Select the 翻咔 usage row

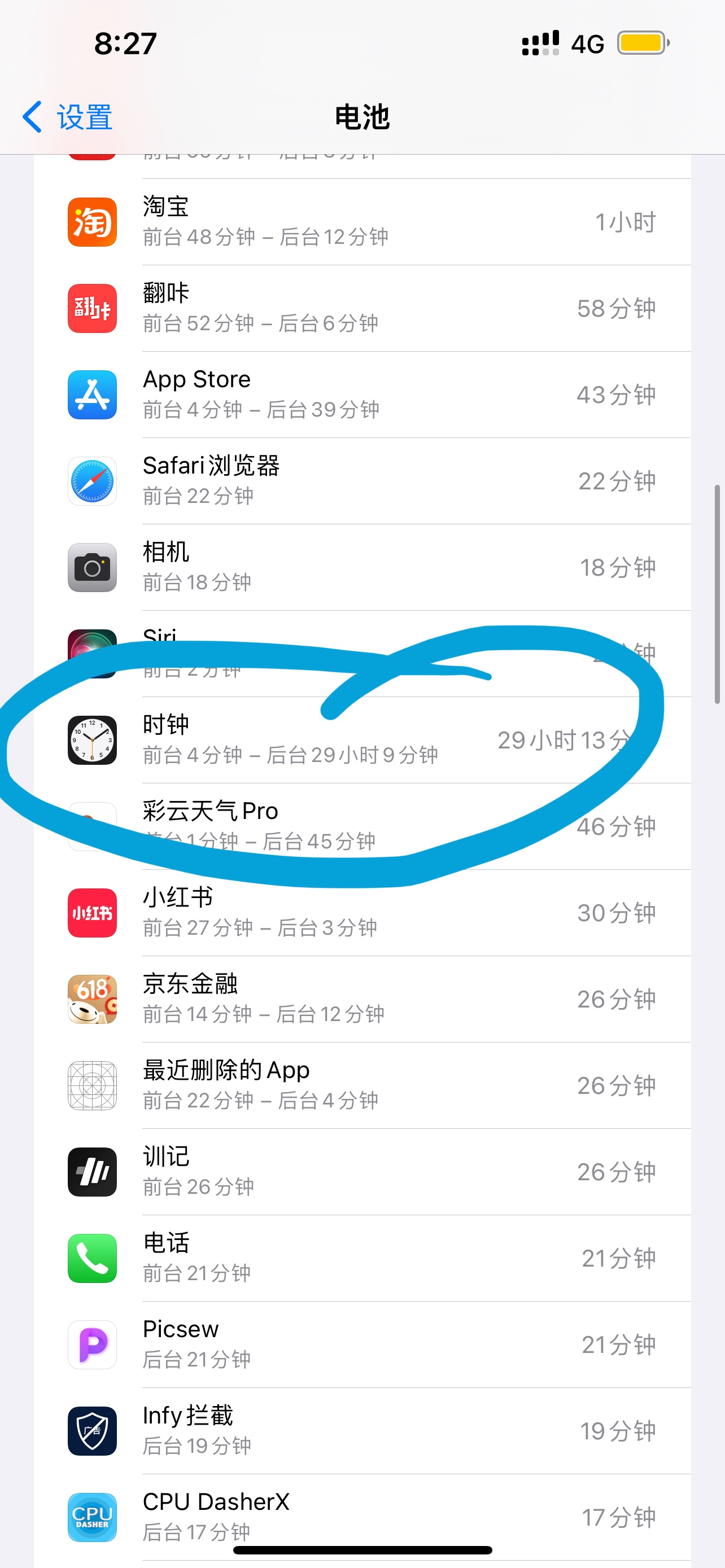point(361,309)
